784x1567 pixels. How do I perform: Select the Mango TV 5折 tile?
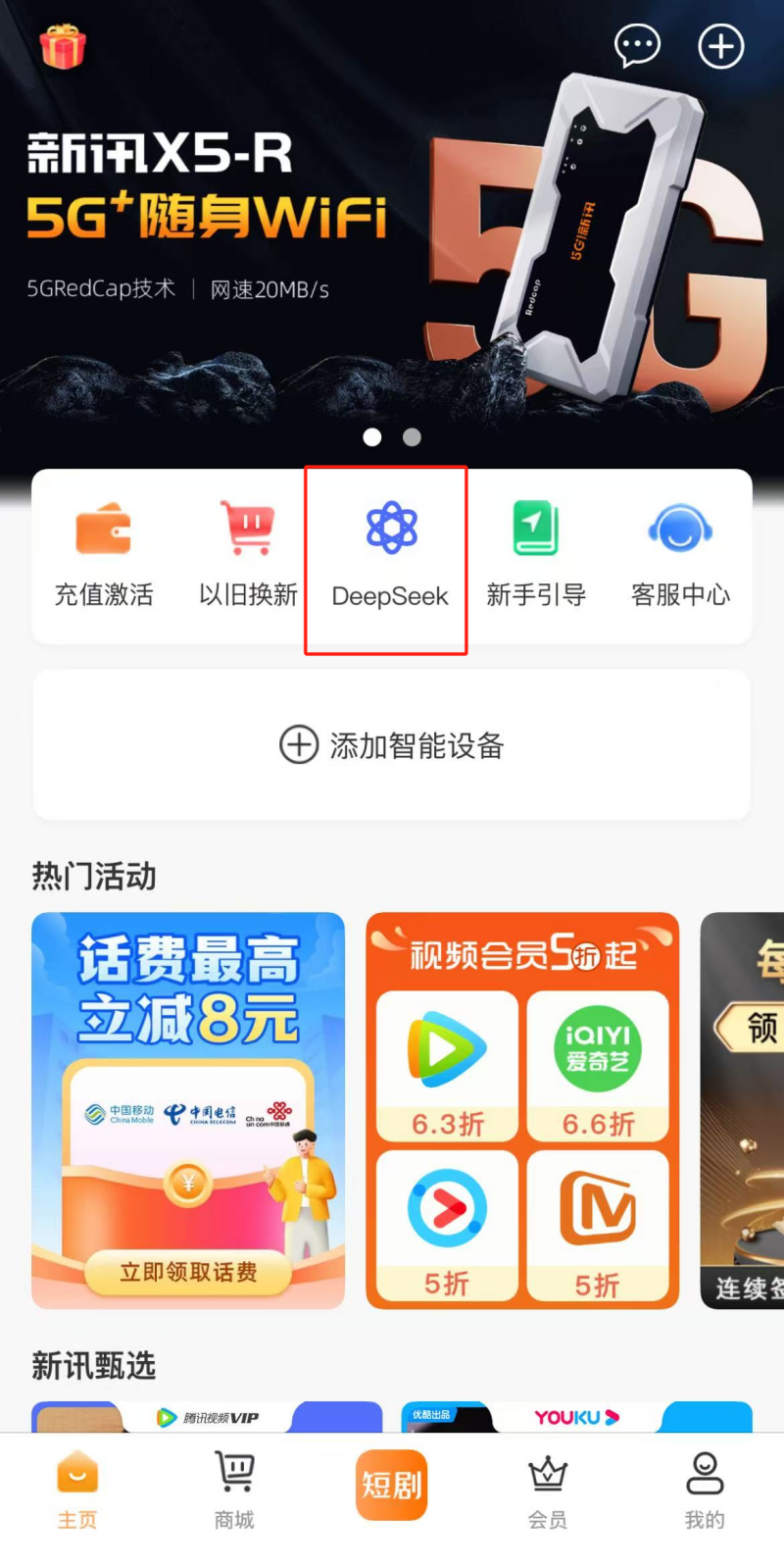pos(598,1226)
